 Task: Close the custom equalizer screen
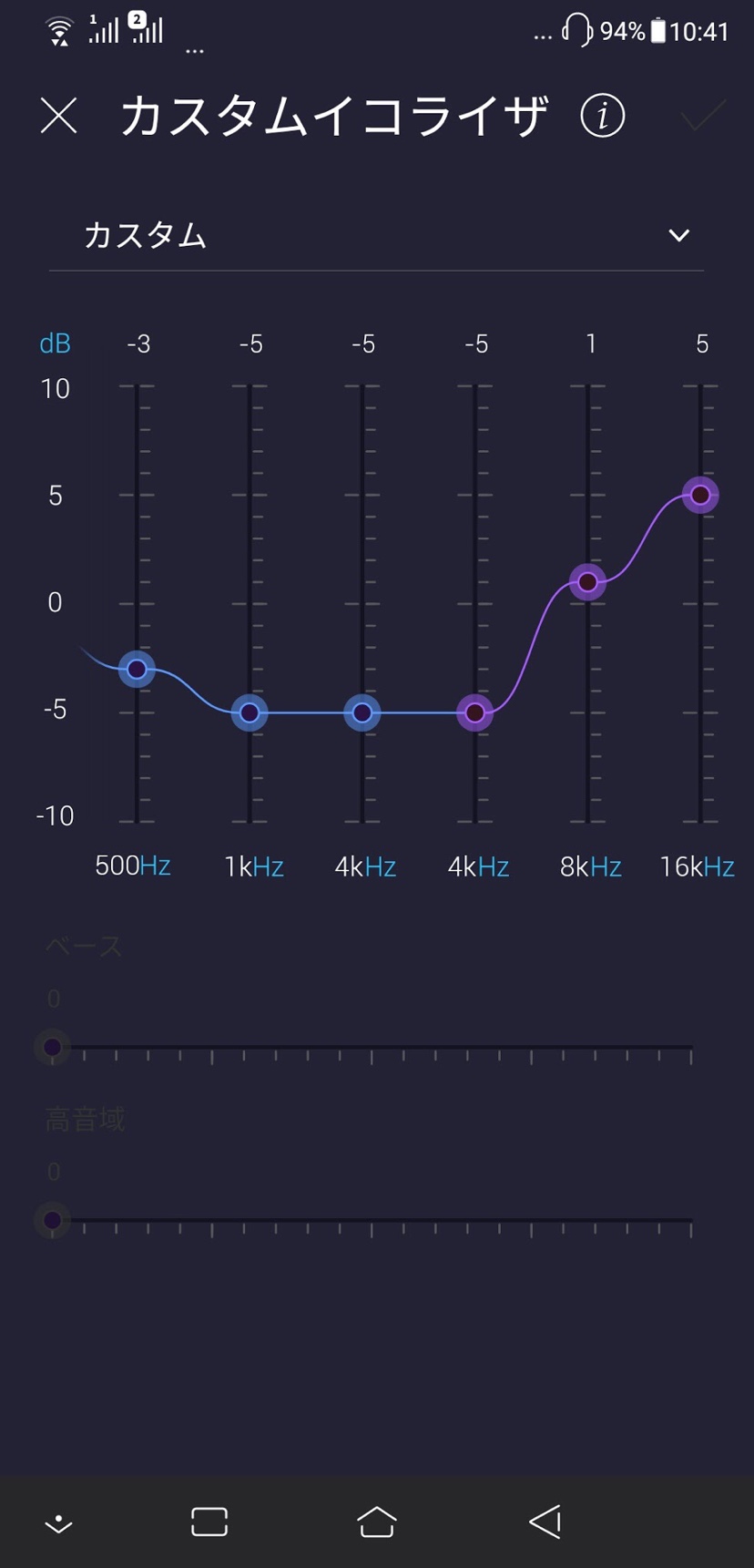coord(59,117)
